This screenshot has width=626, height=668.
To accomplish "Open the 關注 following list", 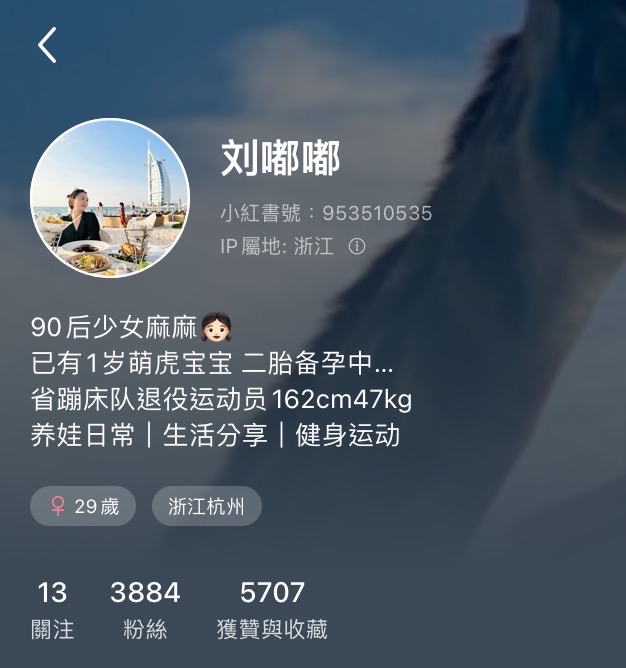I will click(52, 610).
